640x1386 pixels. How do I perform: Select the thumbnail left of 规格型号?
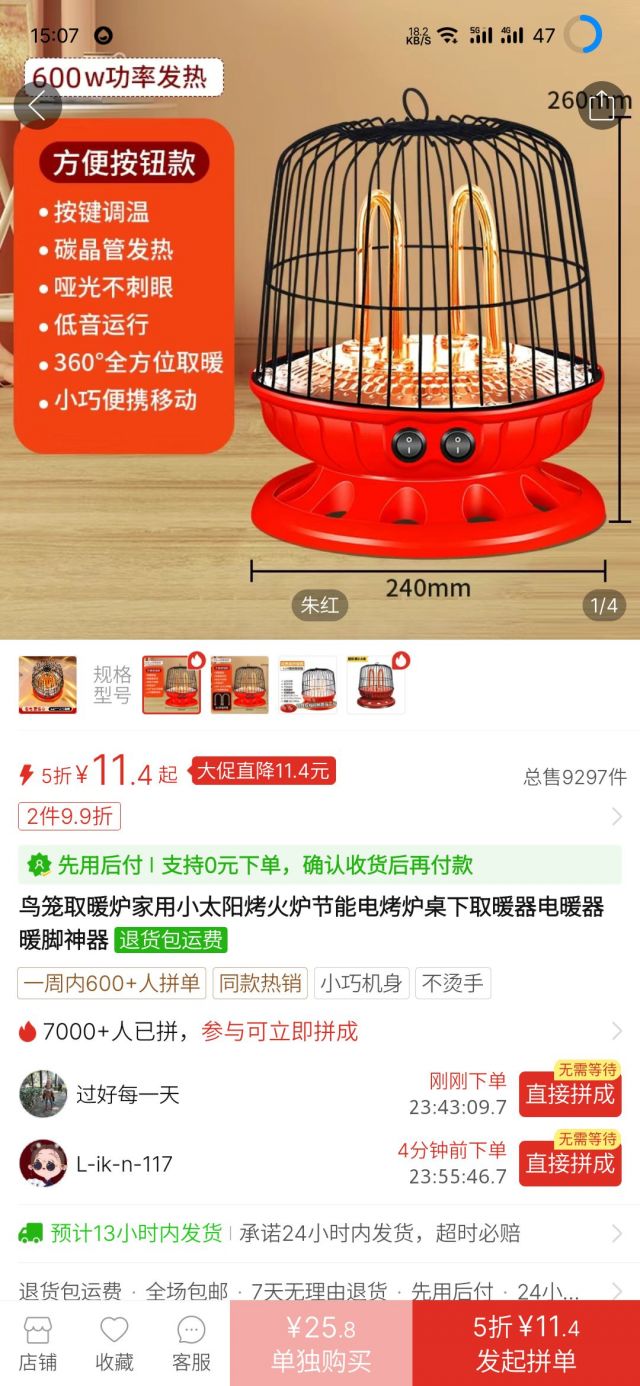tap(47, 685)
